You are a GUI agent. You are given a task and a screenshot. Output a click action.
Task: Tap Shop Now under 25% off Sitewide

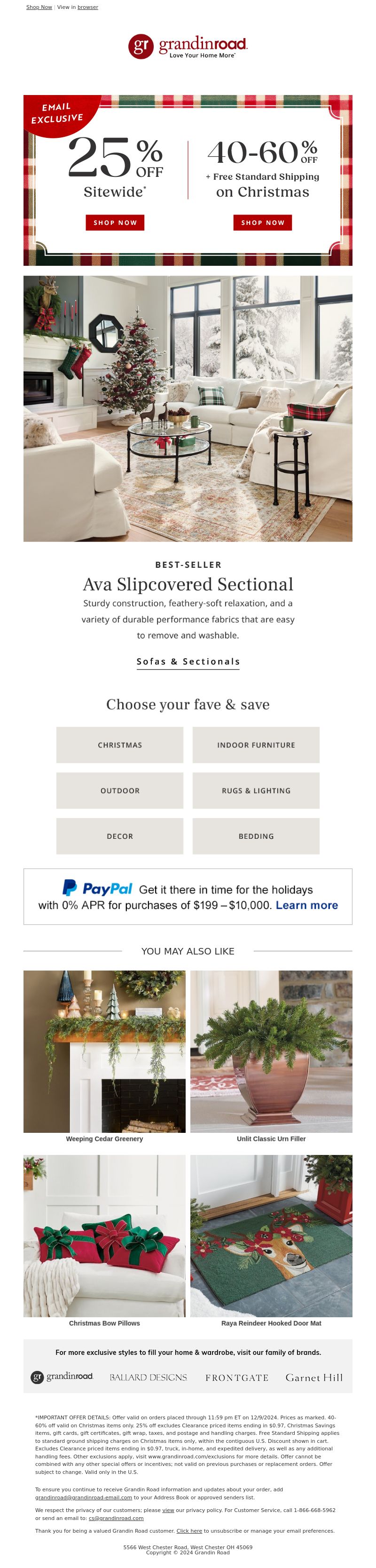[x=115, y=223]
